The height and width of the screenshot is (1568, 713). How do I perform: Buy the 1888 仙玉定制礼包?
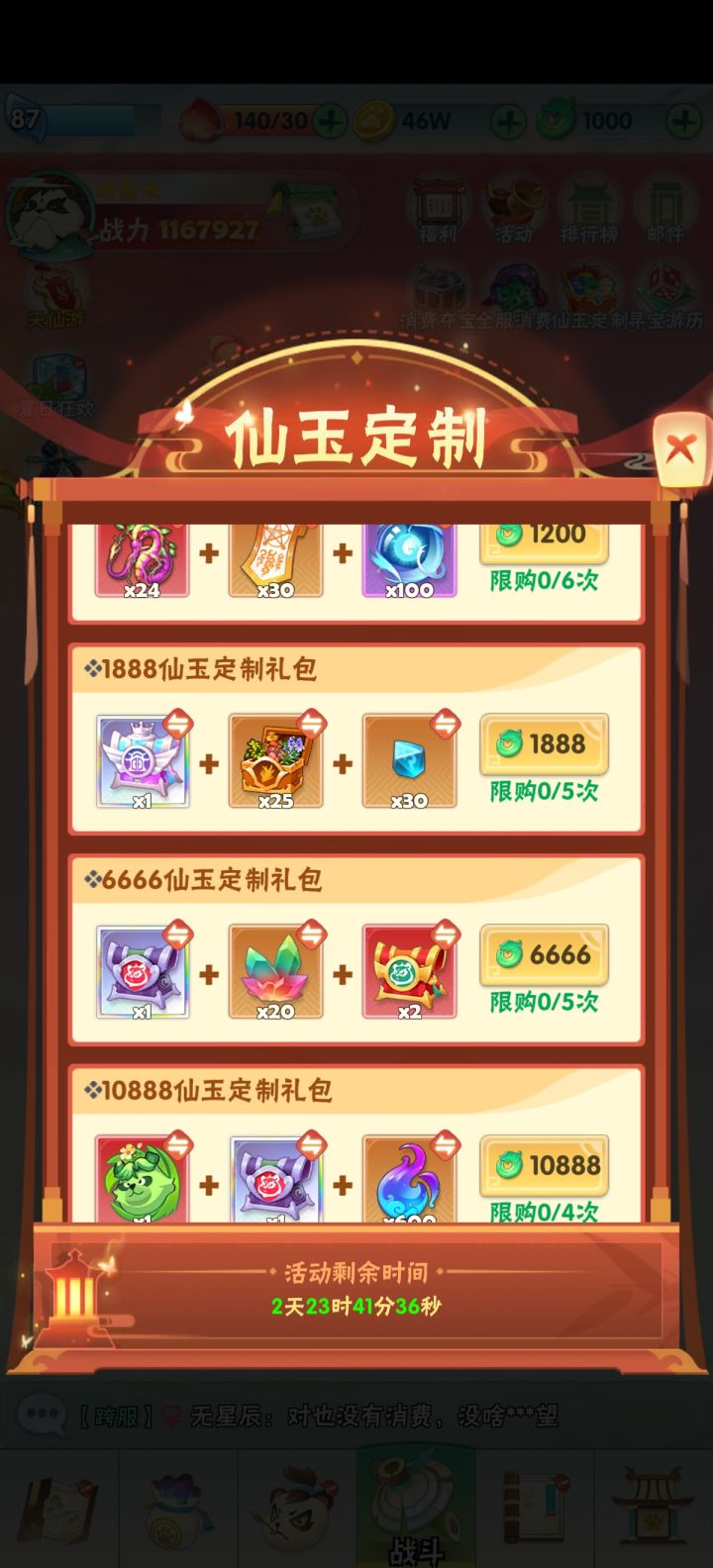(544, 743)
